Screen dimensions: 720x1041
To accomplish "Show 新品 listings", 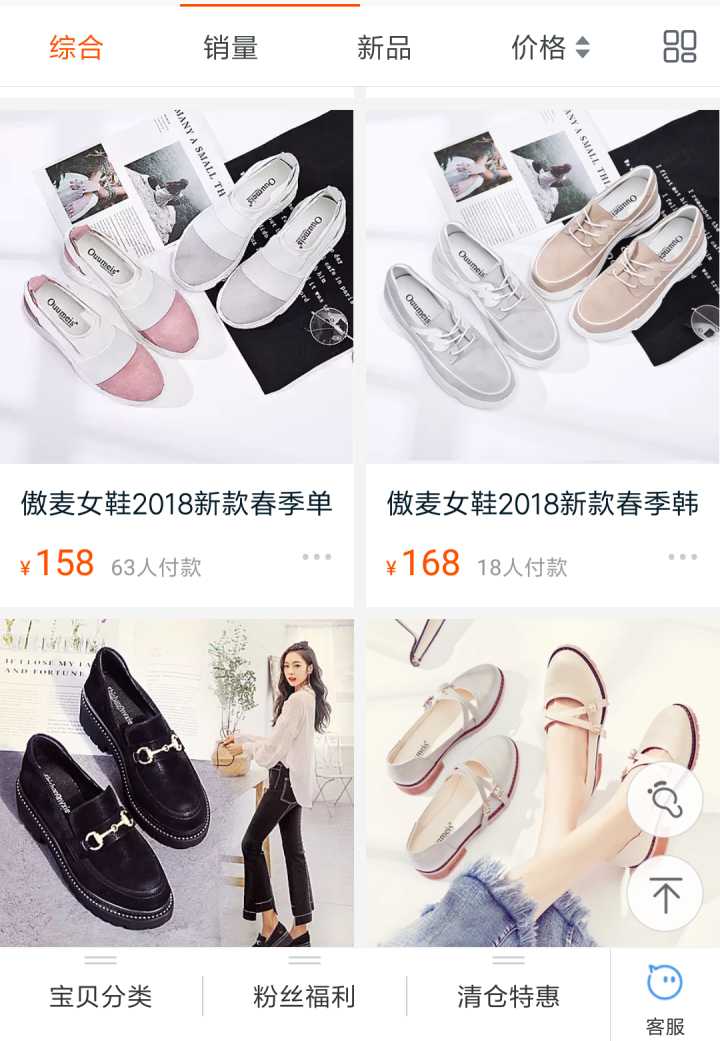I will pos(384,47).
